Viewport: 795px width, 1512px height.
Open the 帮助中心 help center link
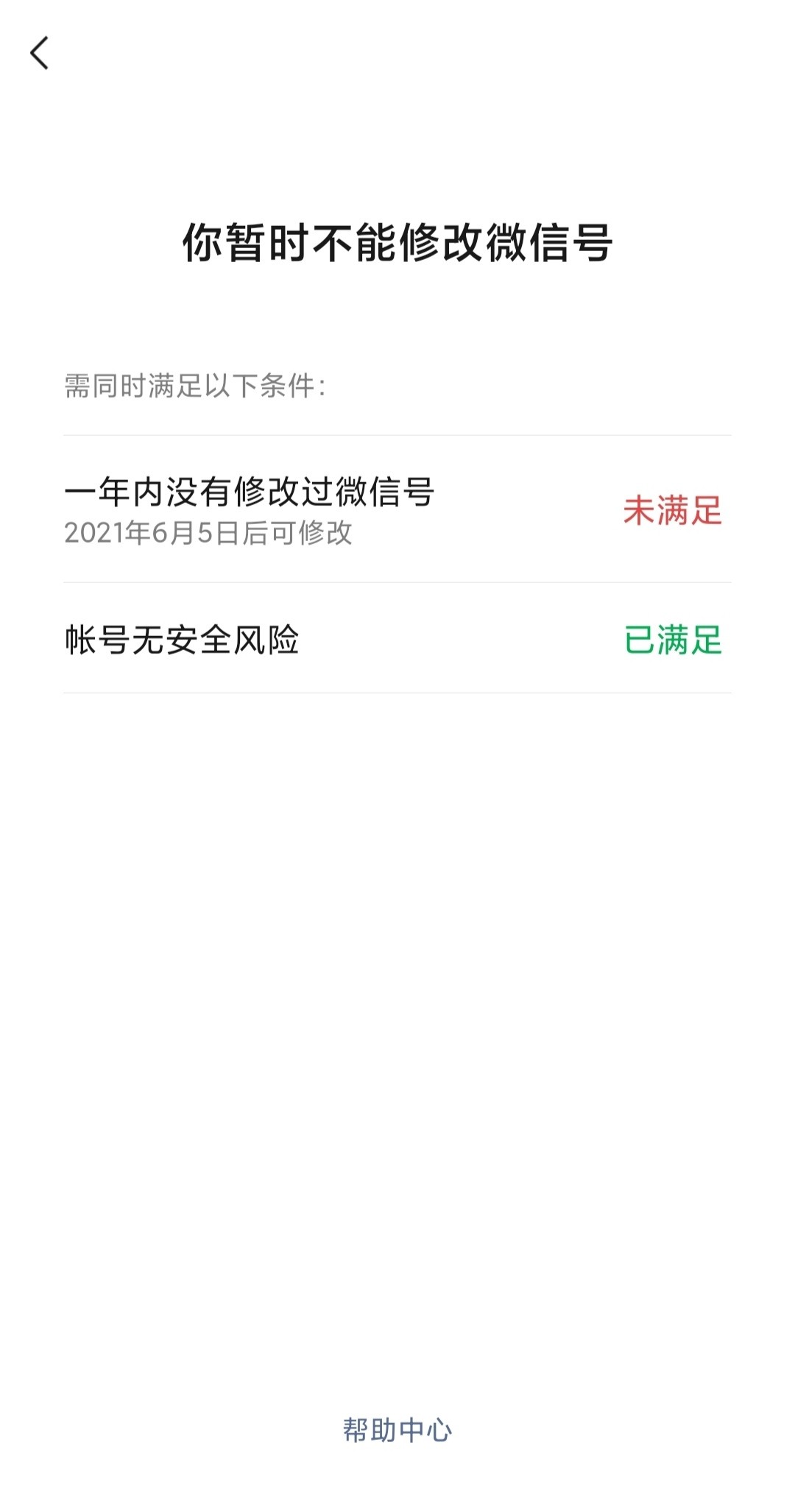click(x=397, y=1430)
